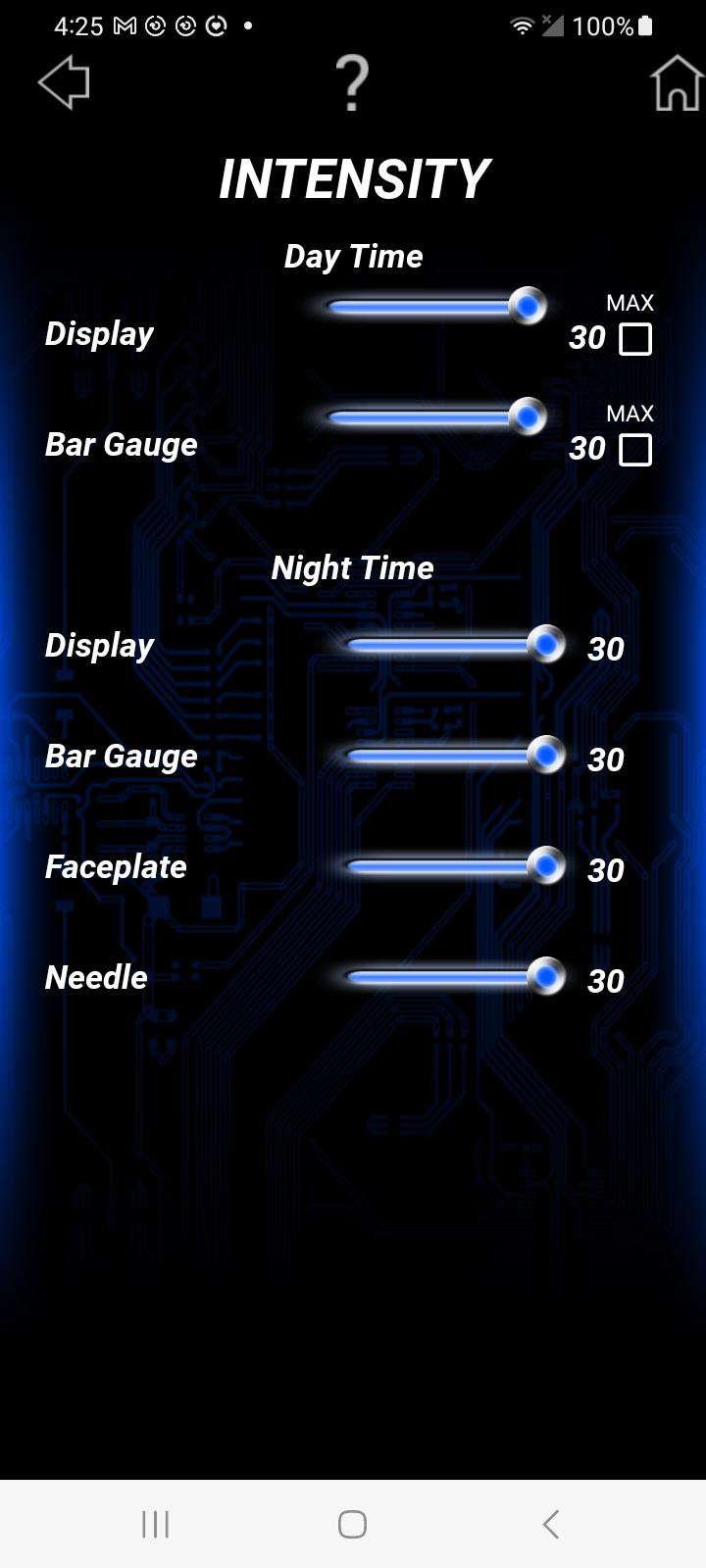Tap the Day Time Bar Gauge slider
Screen dimensions: 706x1568
click(x=435, y=417)
